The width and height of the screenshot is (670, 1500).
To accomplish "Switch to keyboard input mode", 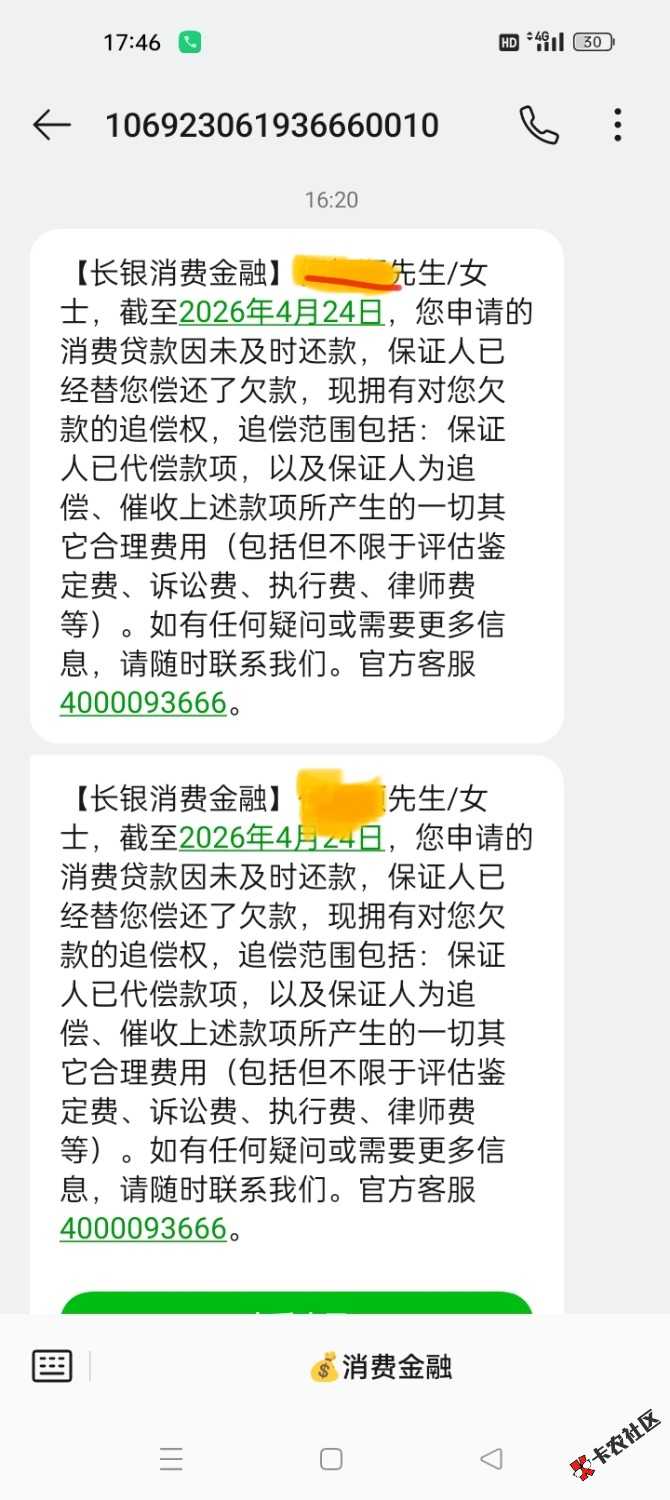I will pos(52,1366).
